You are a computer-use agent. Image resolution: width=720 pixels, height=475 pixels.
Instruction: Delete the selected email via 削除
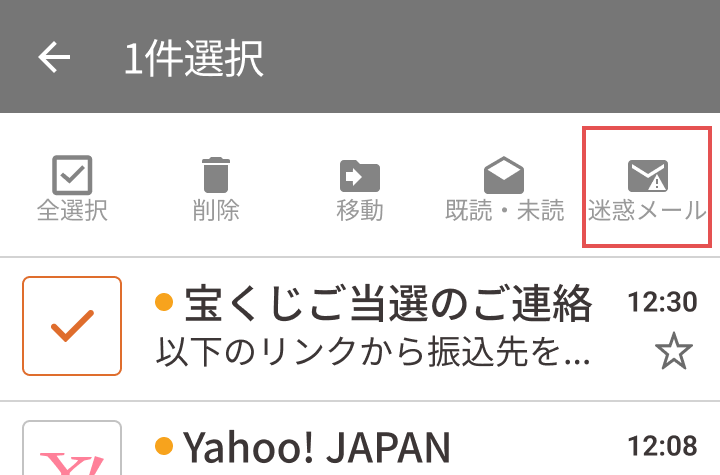(x=216, y=189)
